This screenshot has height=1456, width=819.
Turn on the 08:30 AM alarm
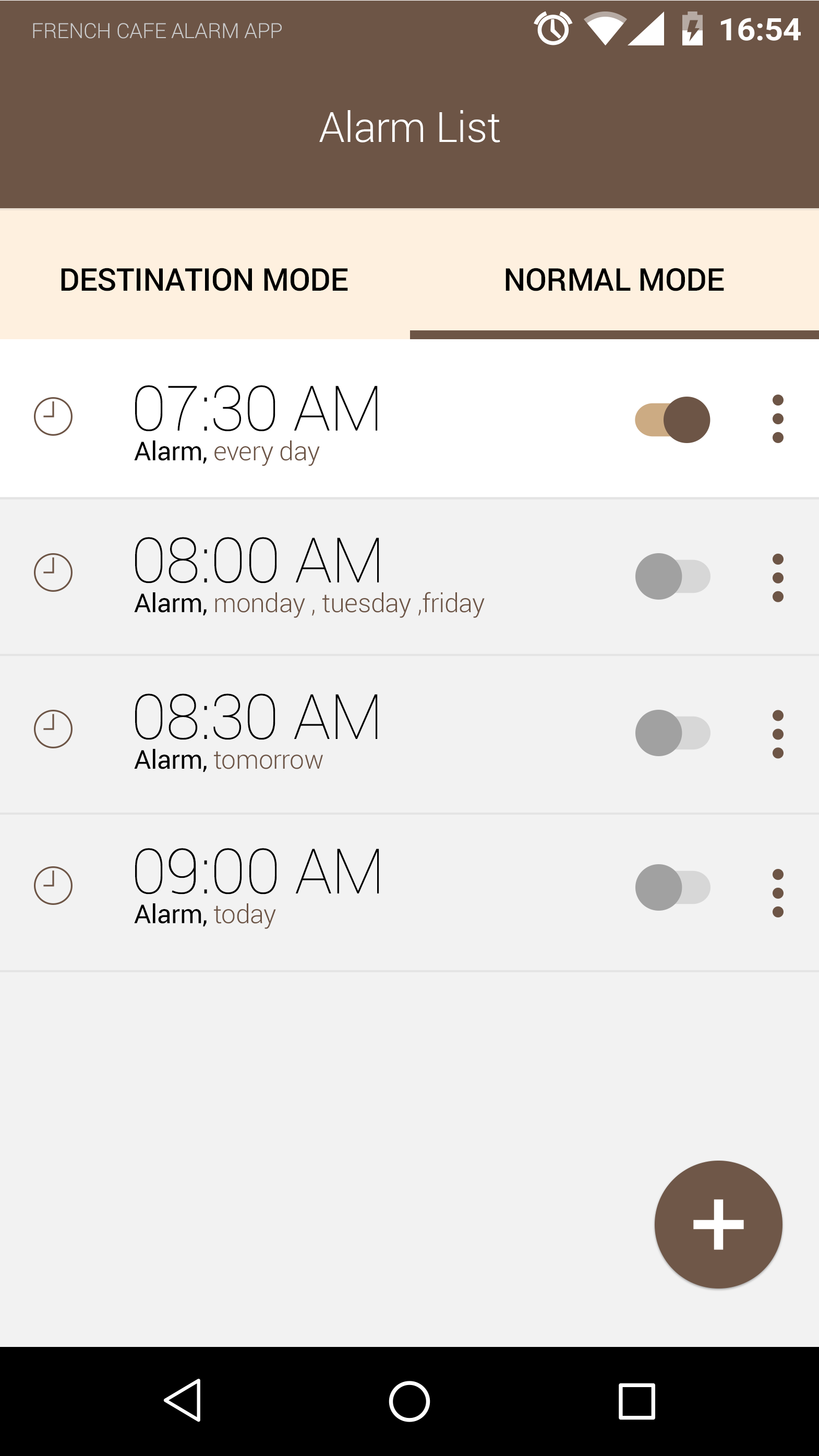(x=672, y=733)
